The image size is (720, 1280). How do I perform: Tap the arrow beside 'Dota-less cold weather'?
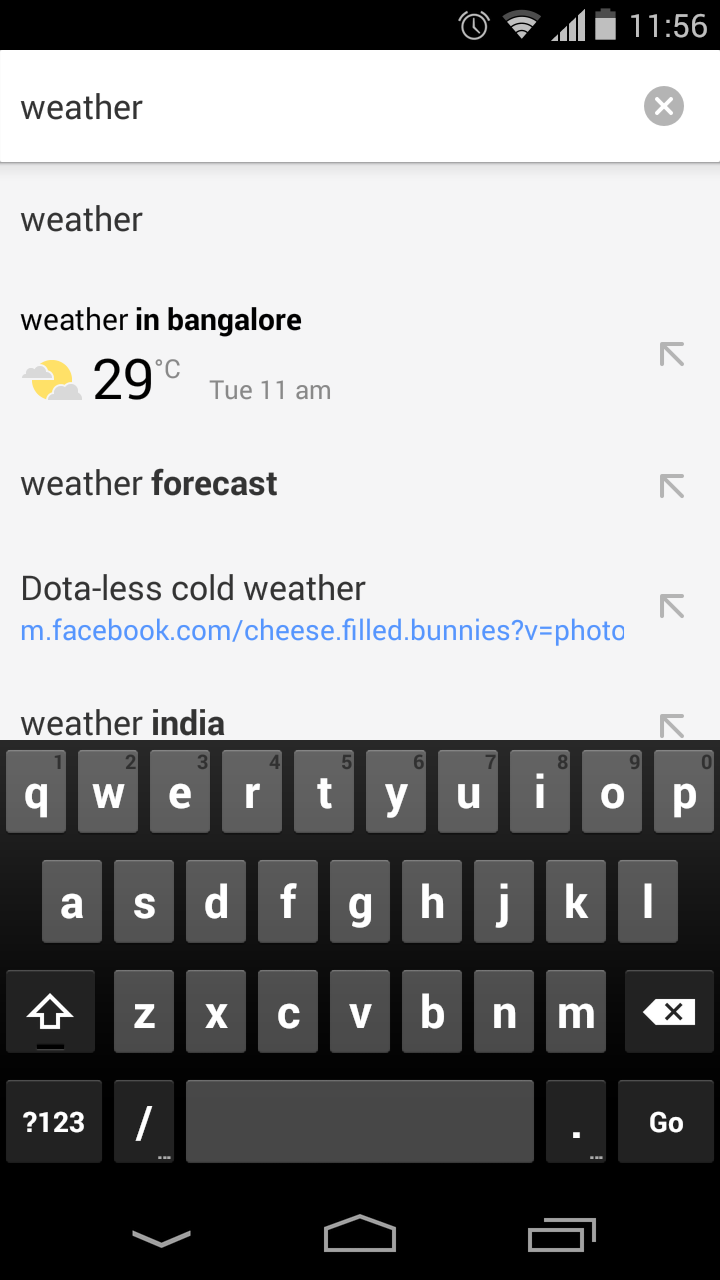coord(672,606)
